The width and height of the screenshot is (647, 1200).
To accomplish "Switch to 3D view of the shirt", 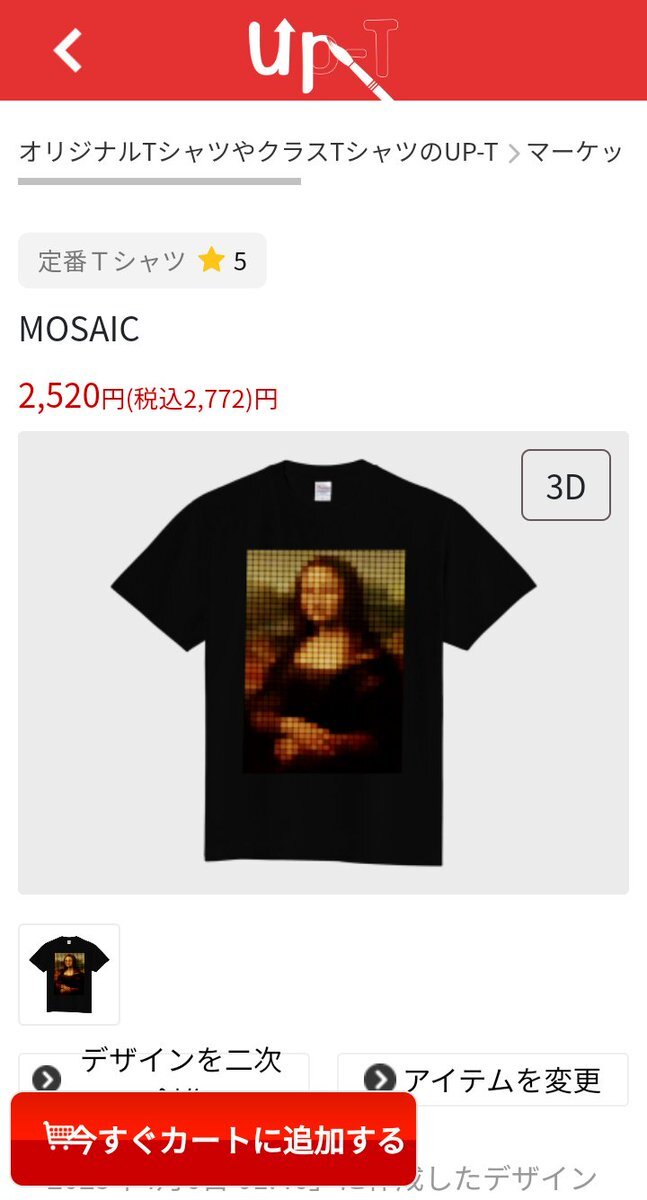I will 565,486.
